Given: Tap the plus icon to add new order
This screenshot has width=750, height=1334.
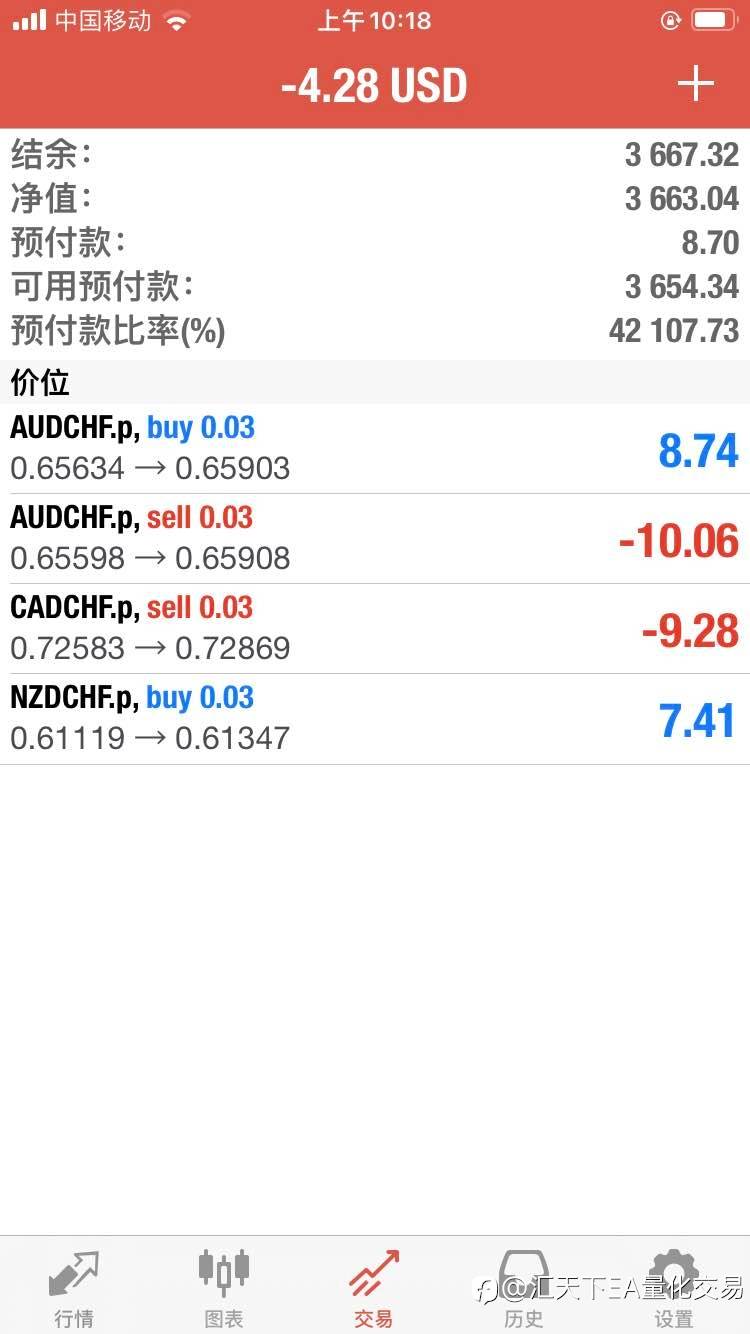Looking at the screenshot, I should 696,84.
